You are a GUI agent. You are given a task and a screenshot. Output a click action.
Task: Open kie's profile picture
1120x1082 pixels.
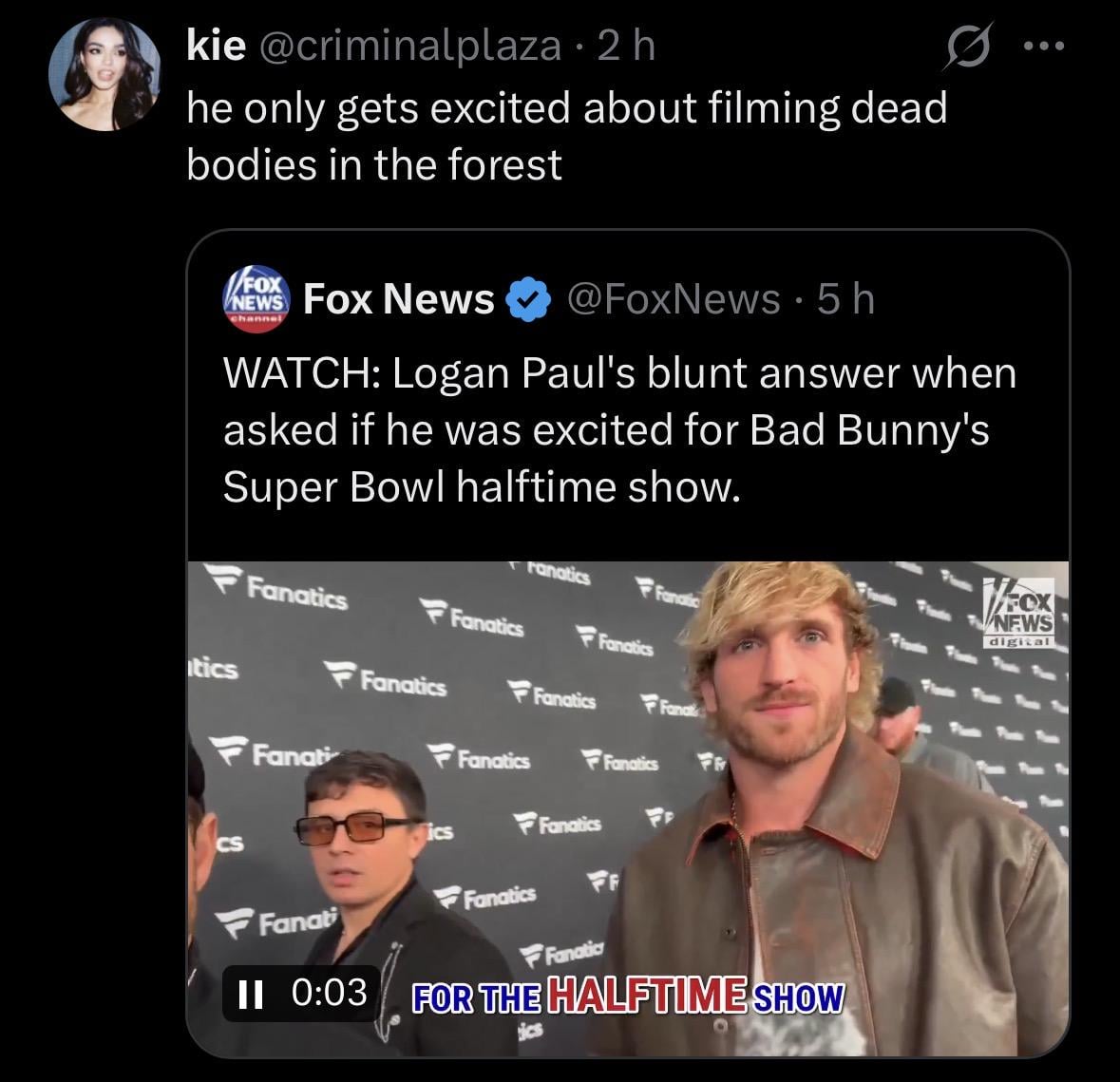pyautogui.click(x=104, y=75)
